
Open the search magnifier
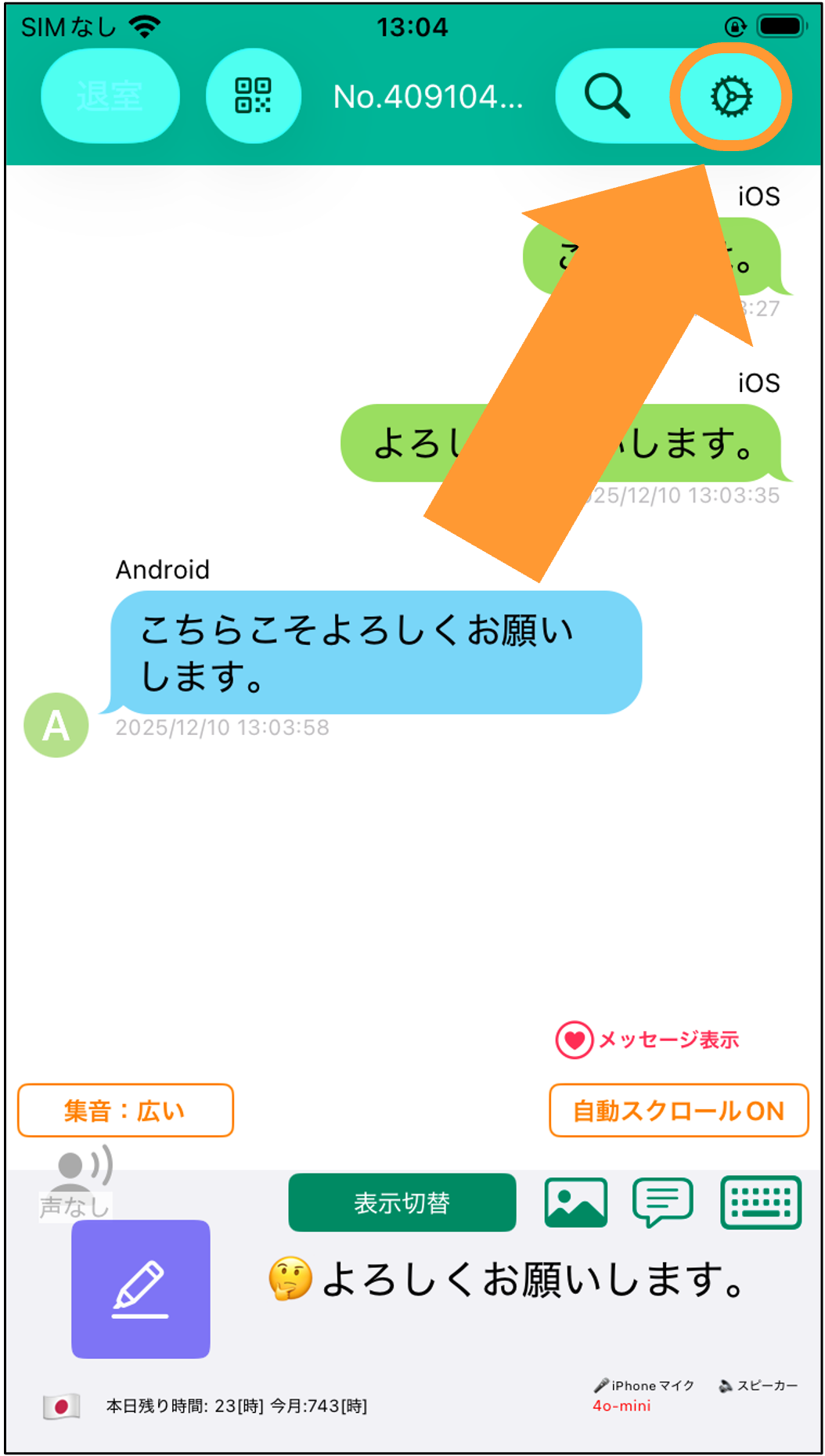(x=607, y=96)
